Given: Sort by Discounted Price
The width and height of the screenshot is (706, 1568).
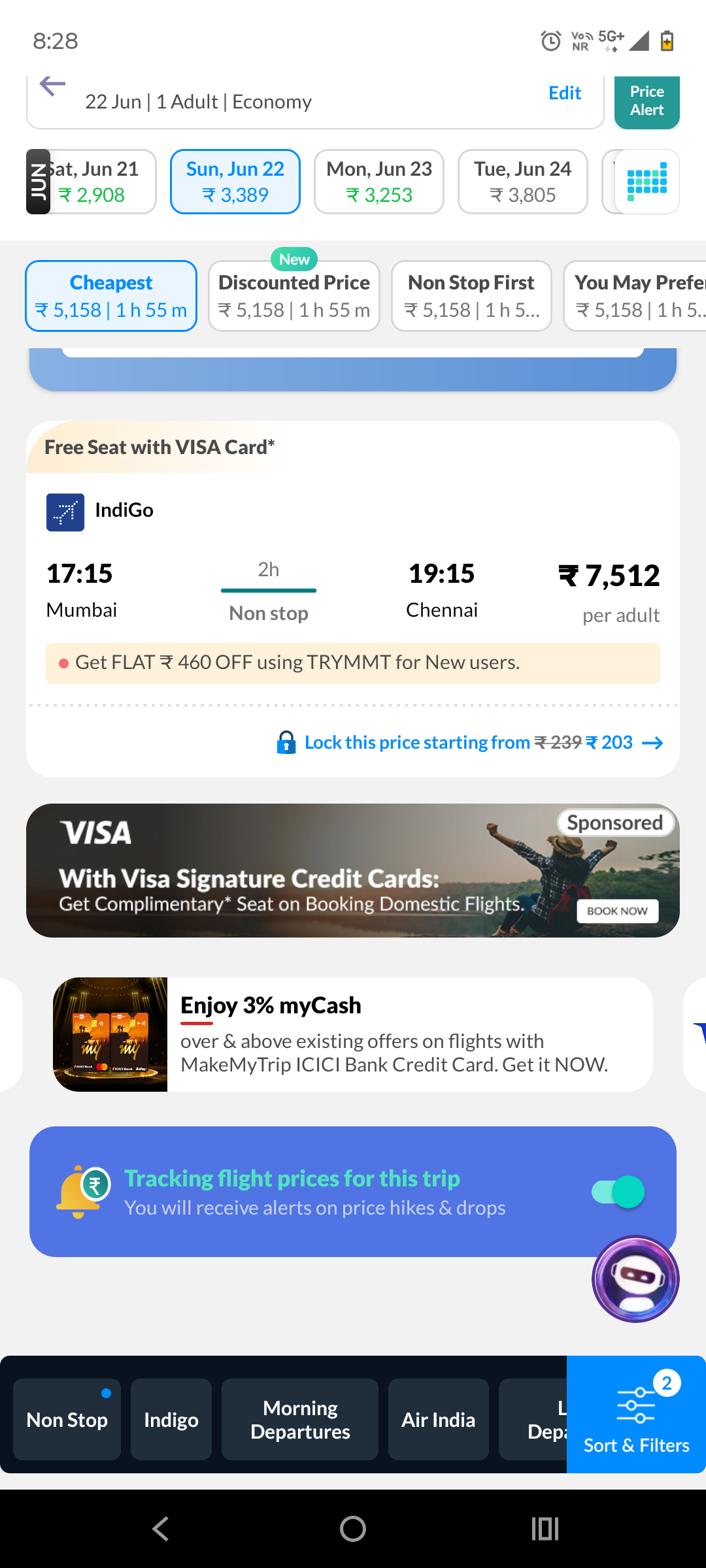Looking at the screenshot, I should click(x=294, y=296).
